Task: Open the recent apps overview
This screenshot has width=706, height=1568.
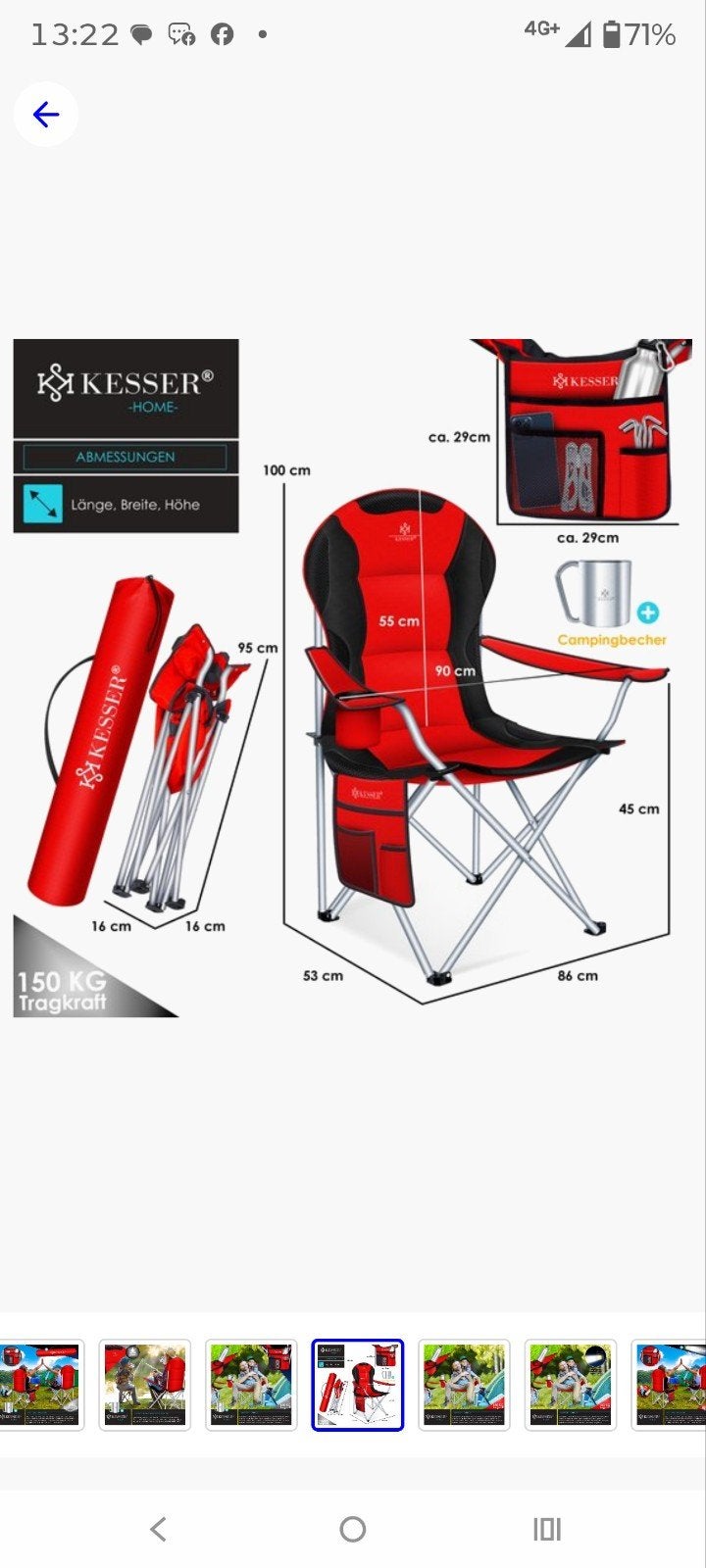Action: (546, 1529)
